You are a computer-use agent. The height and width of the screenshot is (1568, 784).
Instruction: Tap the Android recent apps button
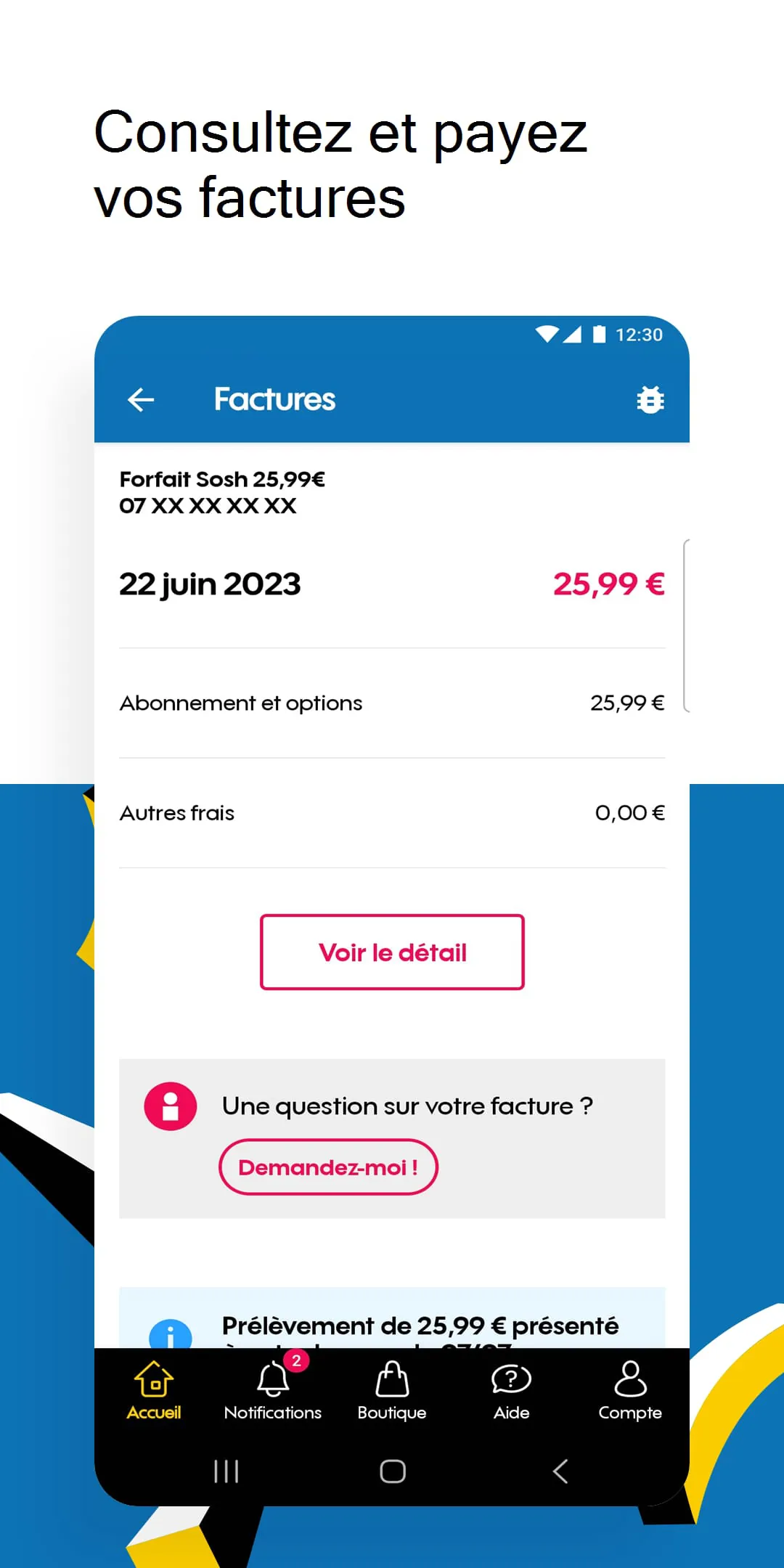point(226,1472)
